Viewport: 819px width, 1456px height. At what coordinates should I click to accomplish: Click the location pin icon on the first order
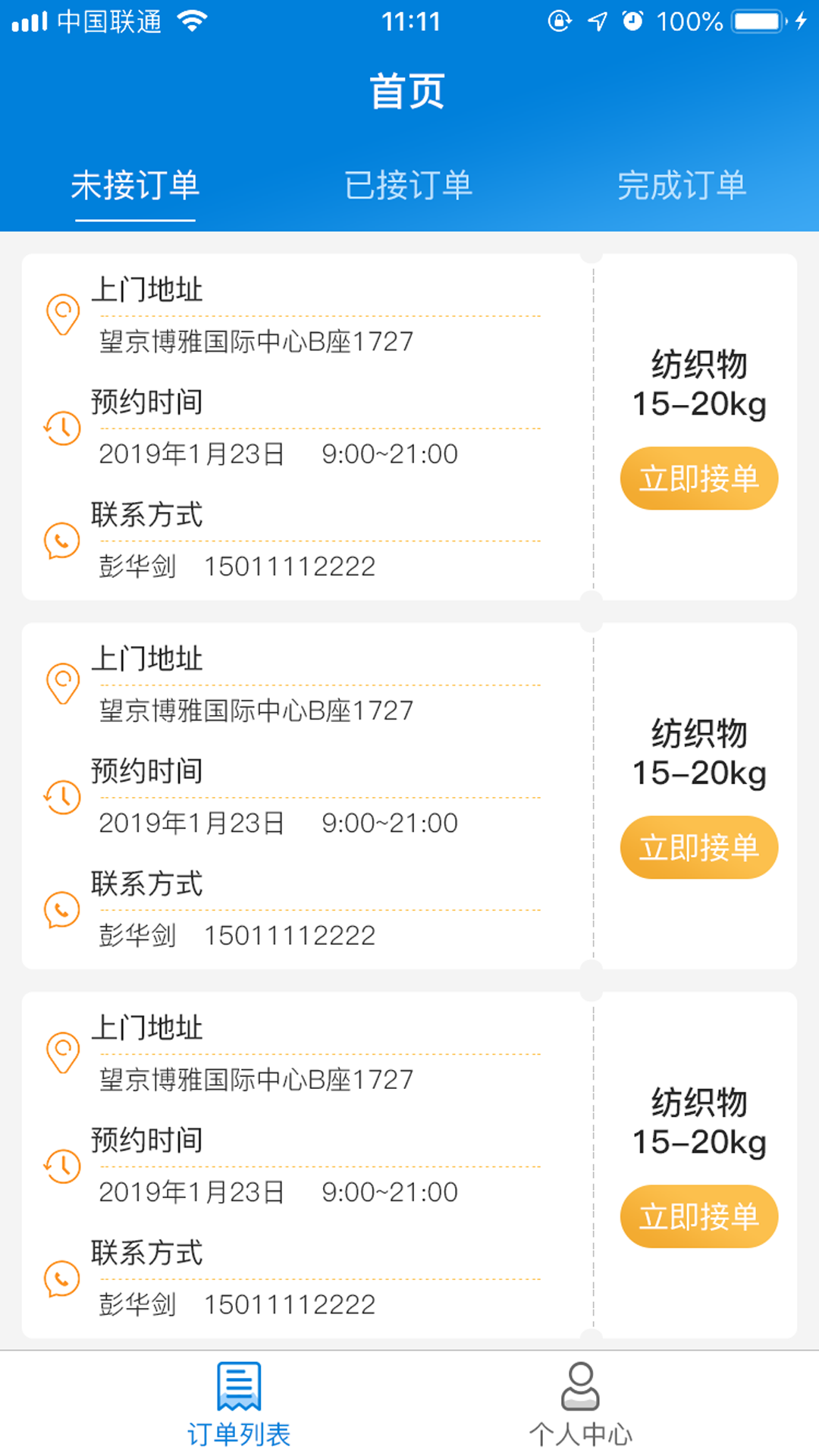click(x=62, y=311)
